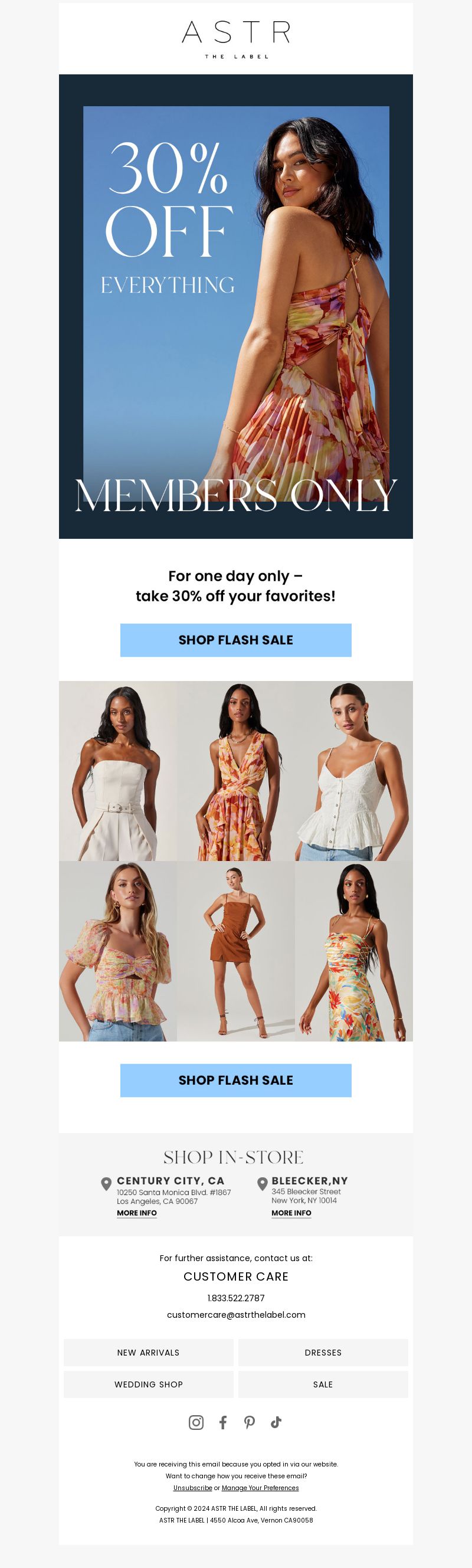472x1568 pixels.
Task: Visit the Wedding Shop
Action: [x=149, y=1383]
